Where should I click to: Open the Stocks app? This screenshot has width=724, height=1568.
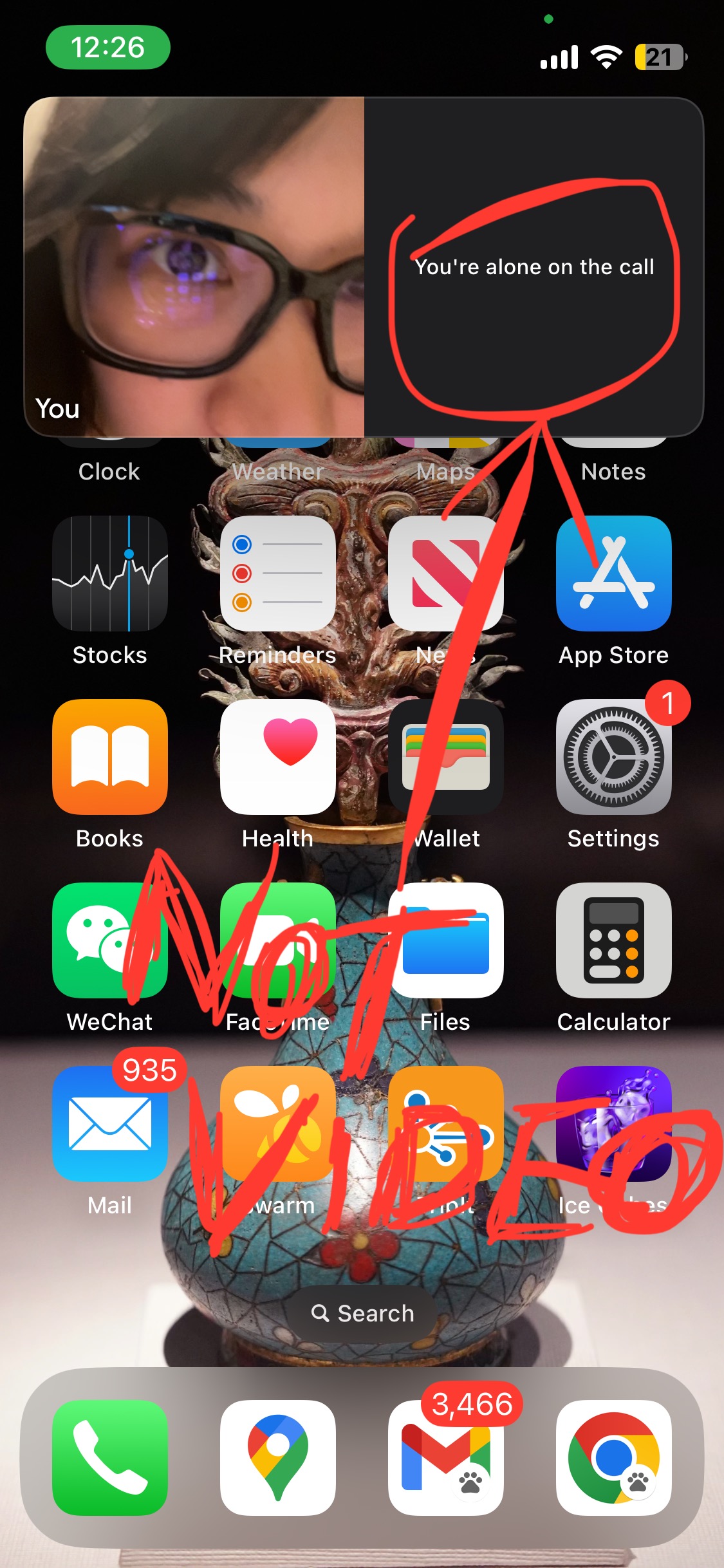click(x=110, y=573)
